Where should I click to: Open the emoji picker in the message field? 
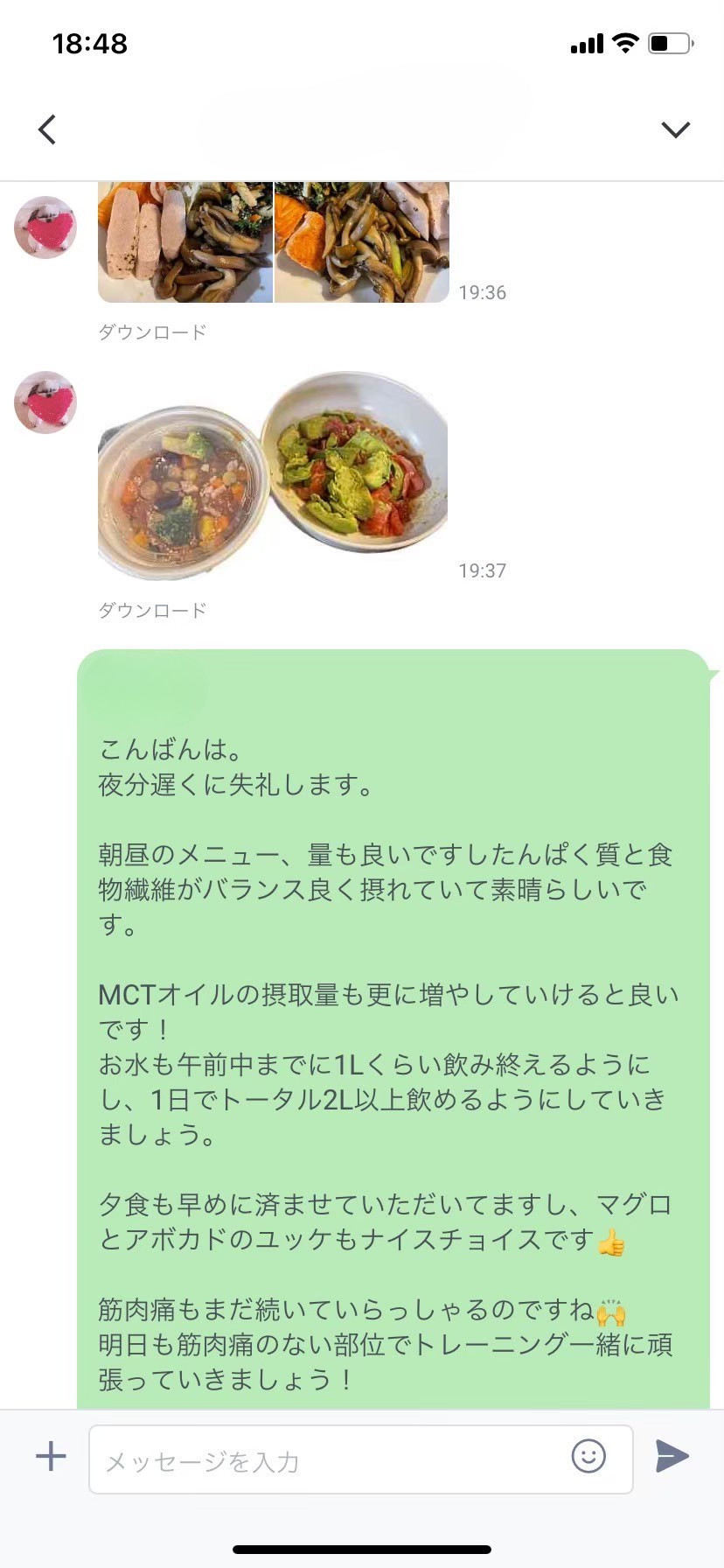(589, 1458)
